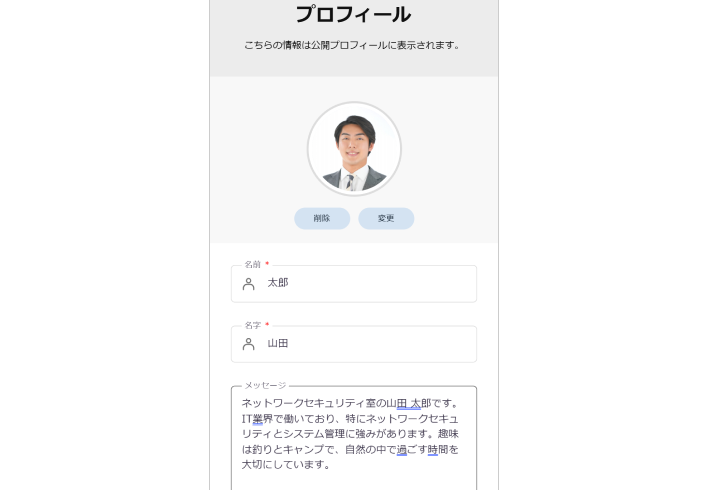Viewport: 708px width, 490px height.
Task: Edit the 名前 field containing 太郎
Action: tap(365, 284)
